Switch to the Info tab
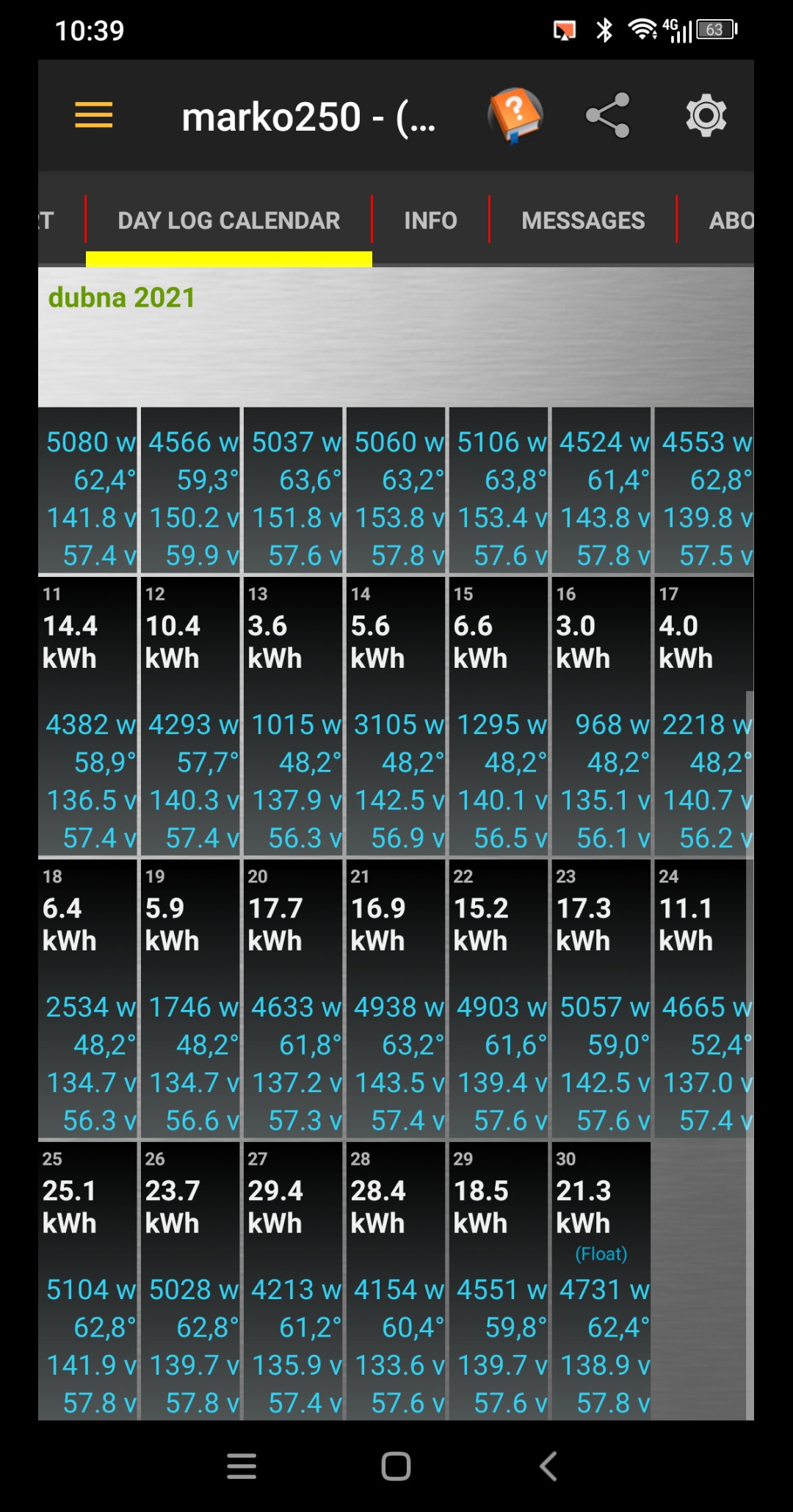 [x=430, y=220]
